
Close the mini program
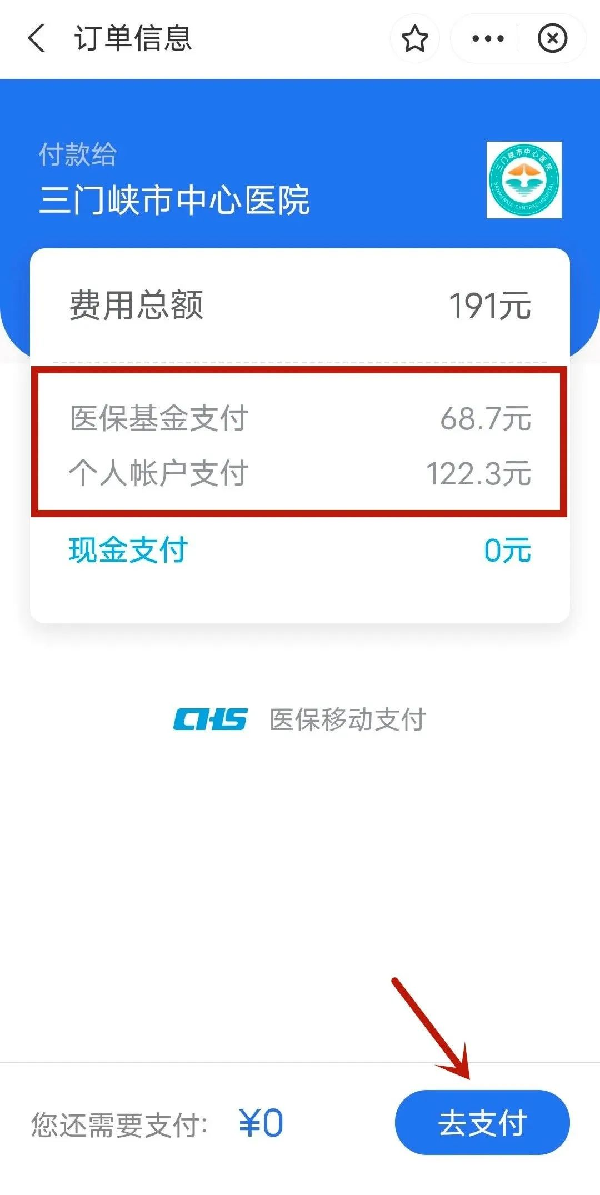552,39
